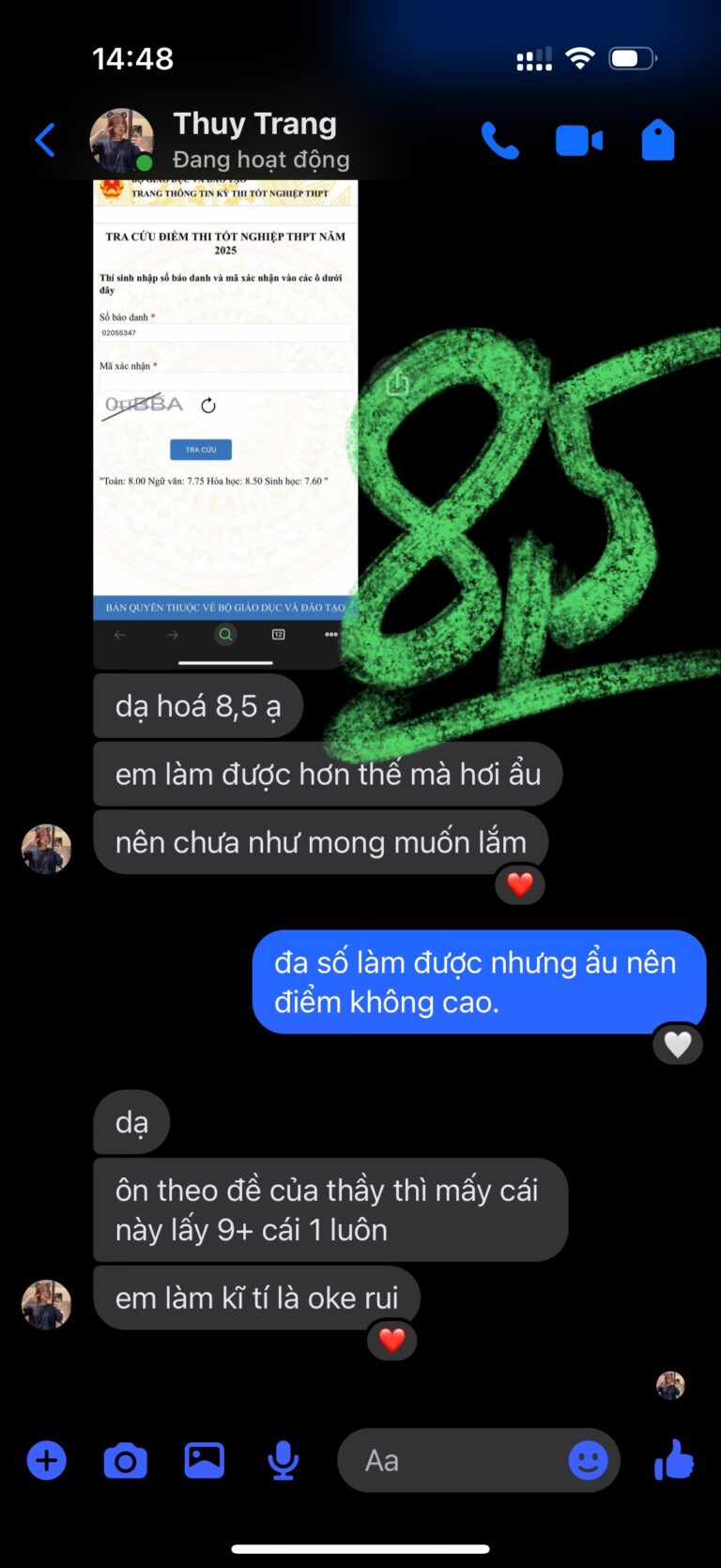Record a voice message with the microphone
This screenshot has width=721, height=1568.
tap(283, 1460)
